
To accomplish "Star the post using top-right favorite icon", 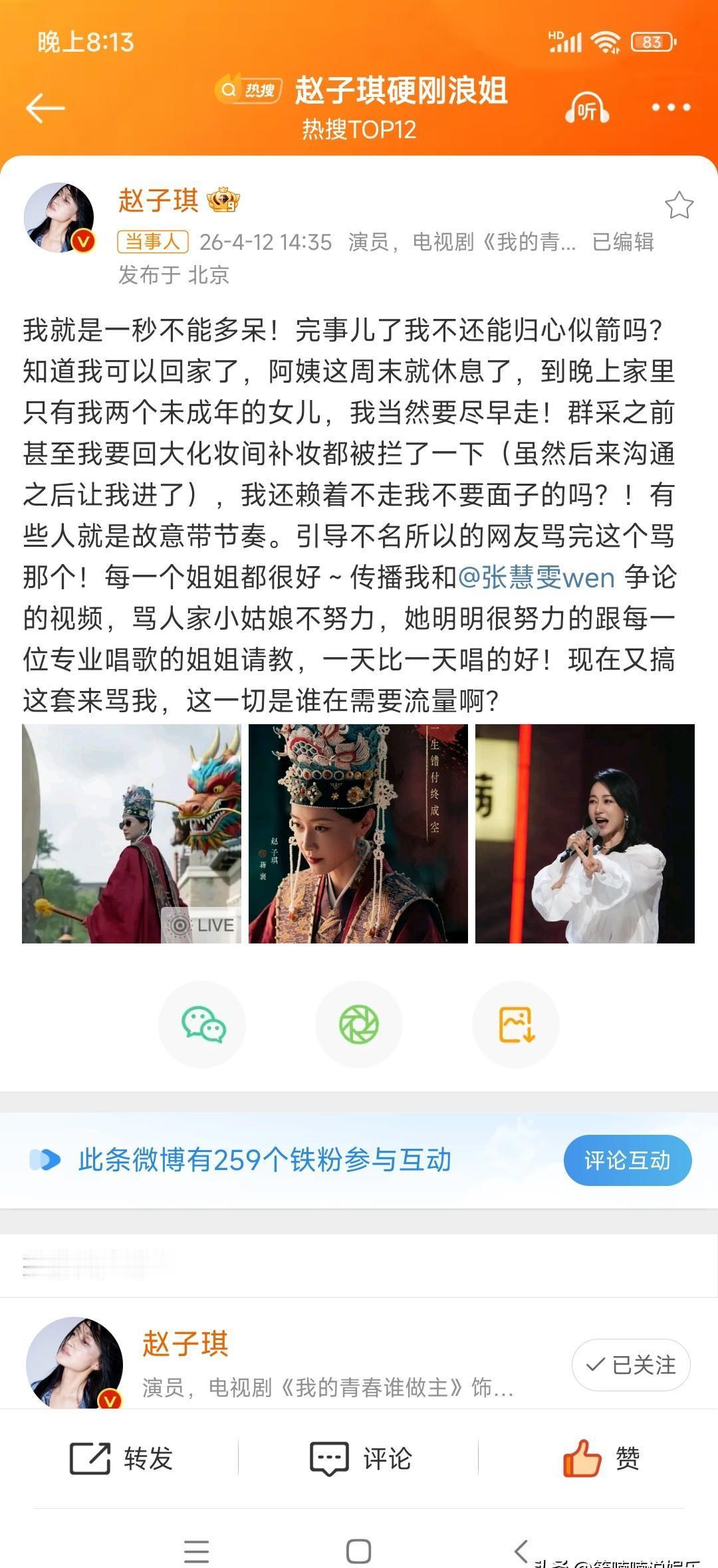I will click(679, 206).
